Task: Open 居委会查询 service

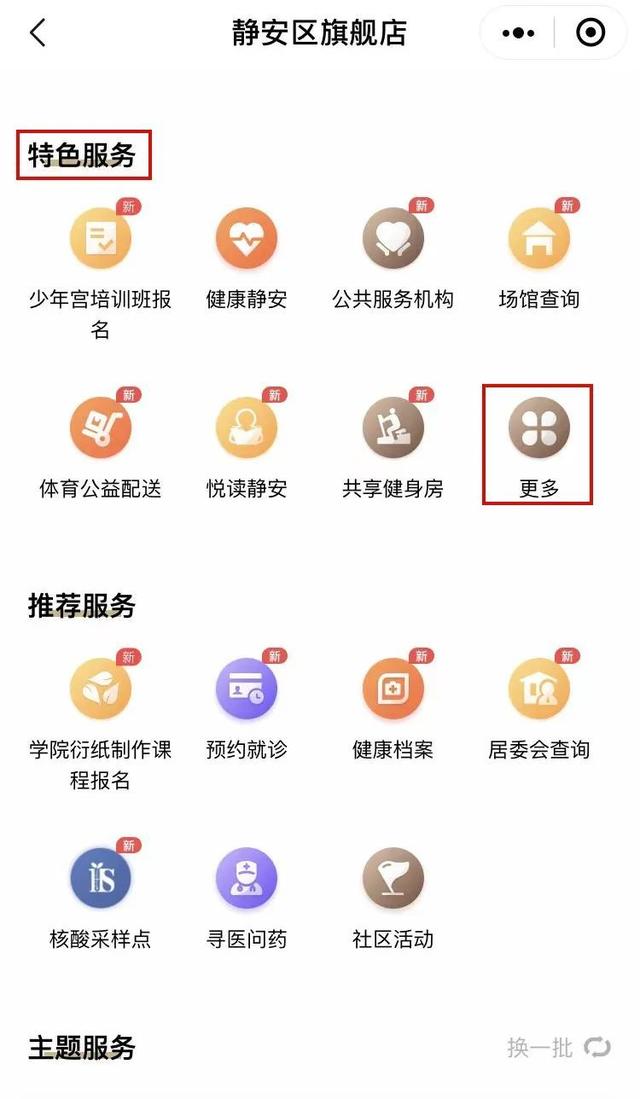Action: click(539, 691)
